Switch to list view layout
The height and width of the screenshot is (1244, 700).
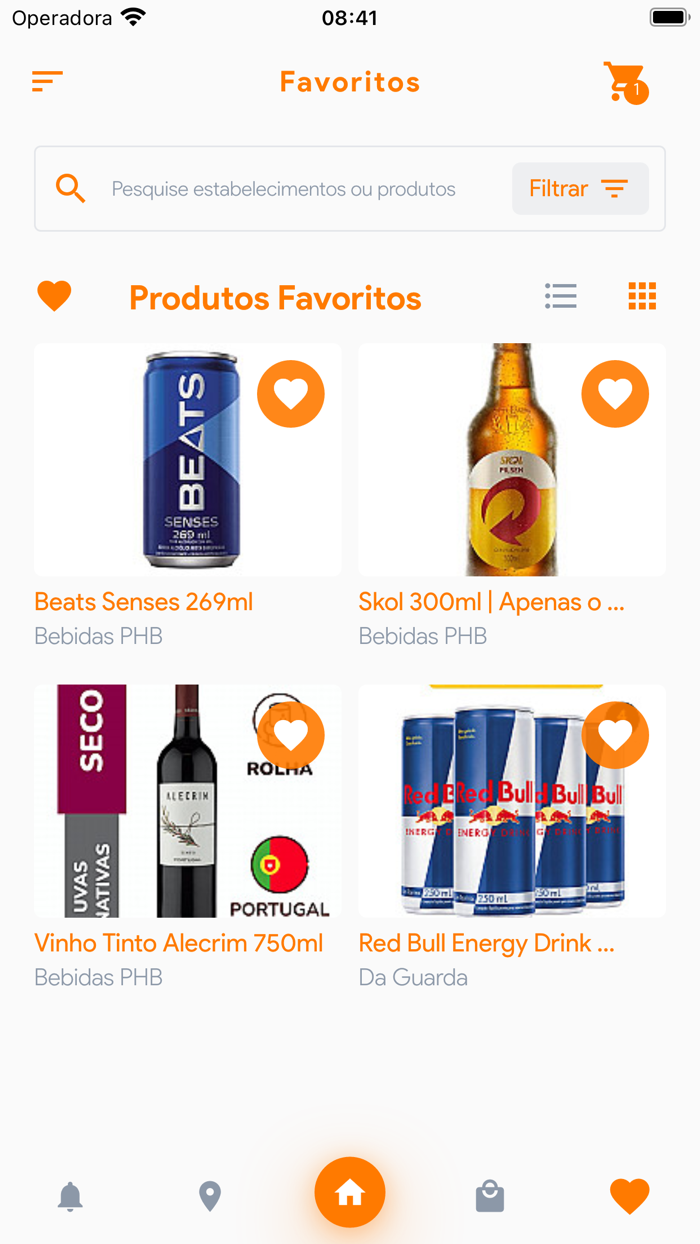(561, 296)
